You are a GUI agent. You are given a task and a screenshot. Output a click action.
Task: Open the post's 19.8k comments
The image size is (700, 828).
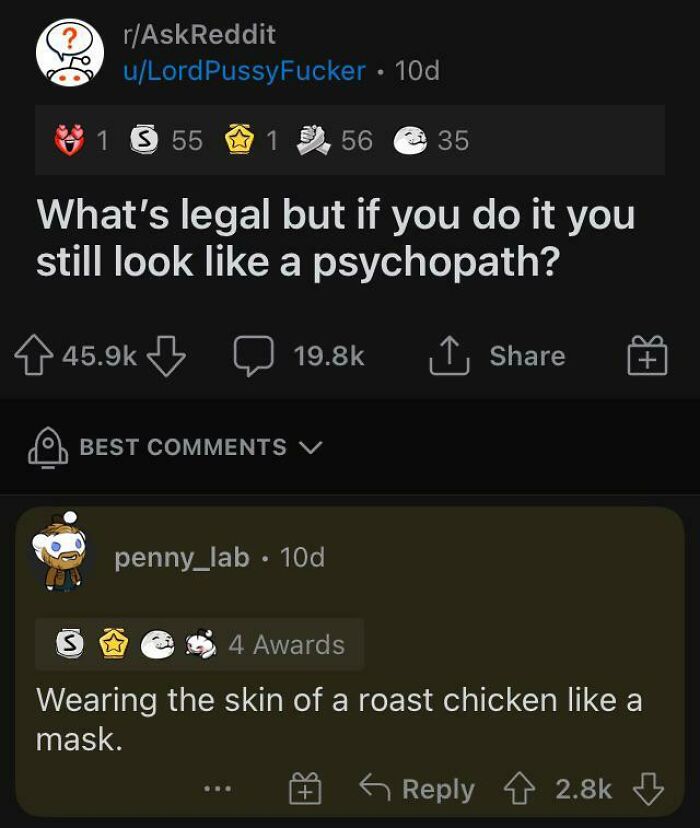tap(299, 356)
